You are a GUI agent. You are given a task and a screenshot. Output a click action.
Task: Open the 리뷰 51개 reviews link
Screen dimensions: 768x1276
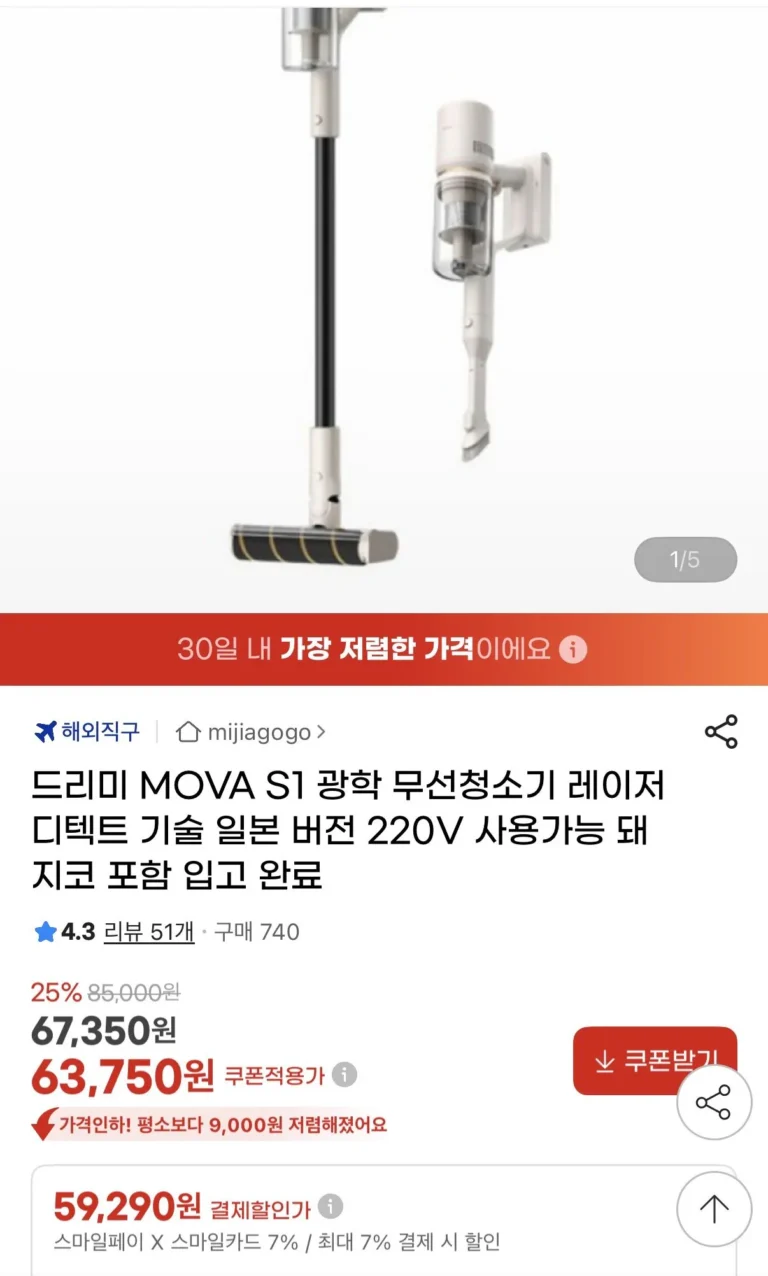(149, 932)
